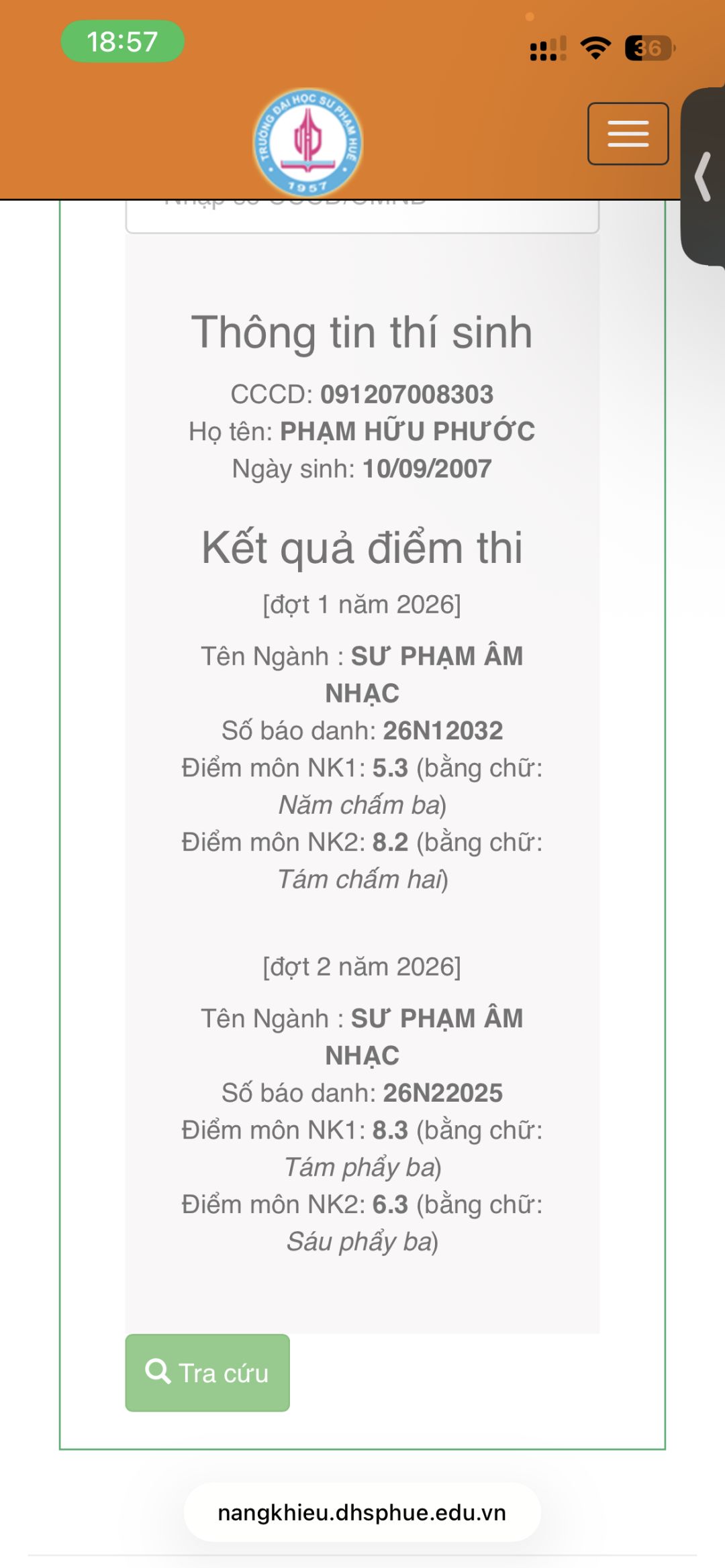Tap the nangkhieu.dhsphue.edu.vn address bar

tap(362, 1512)
